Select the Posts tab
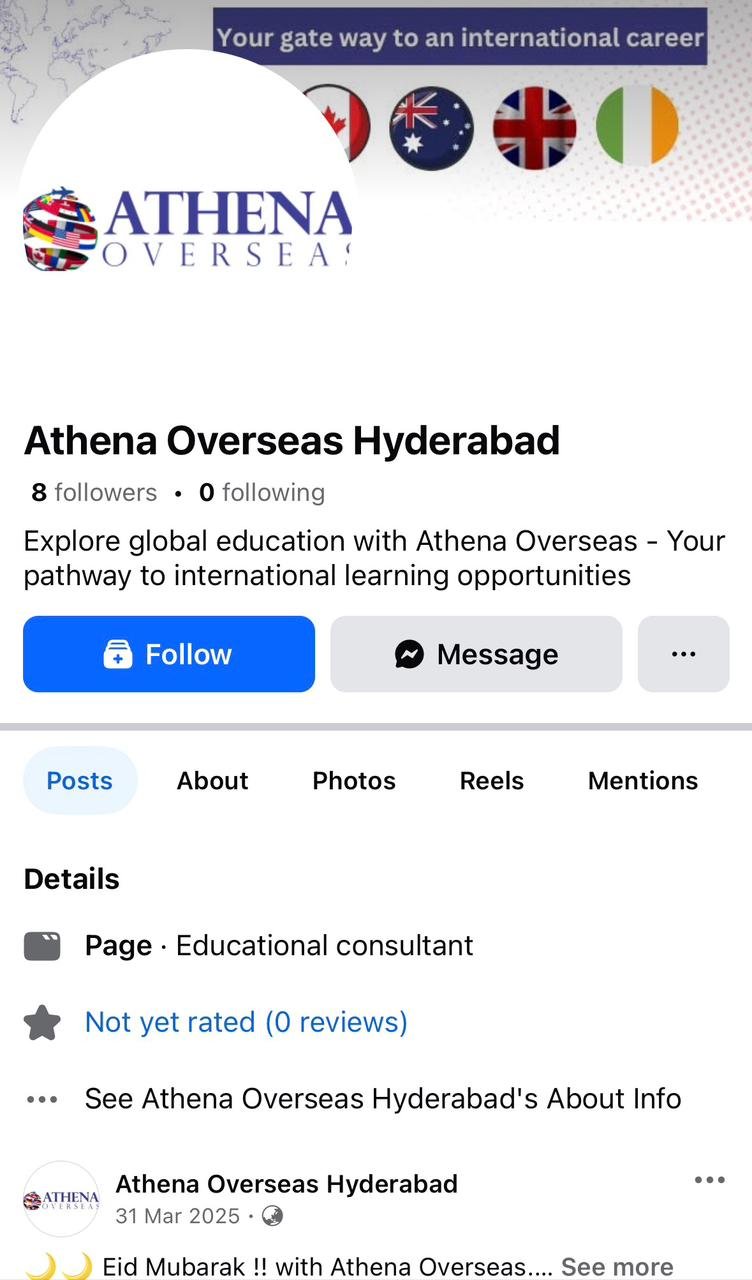The width and height of the screenshot is (752, 1280). [x=80, y=781]
